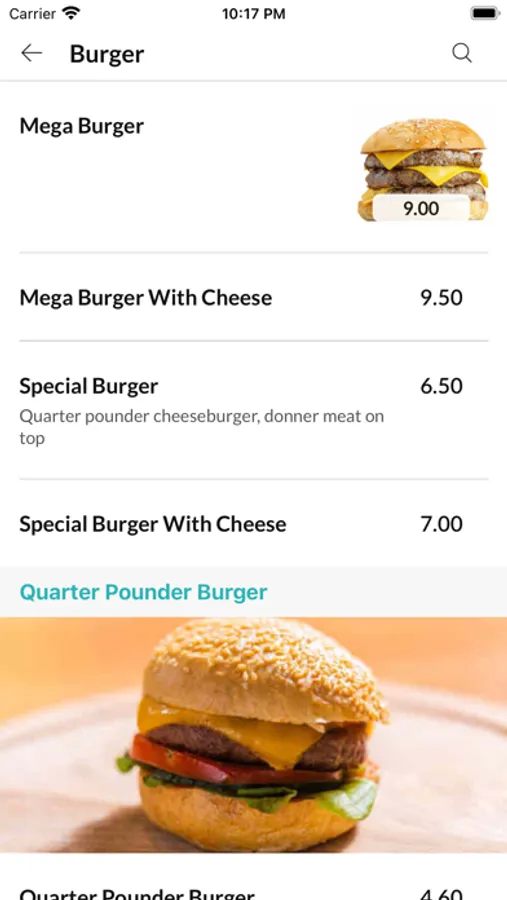The height and width of the screenshot is (900, 507).
Task: Go back using the arrow icon
Action: [x=32, y=53]
